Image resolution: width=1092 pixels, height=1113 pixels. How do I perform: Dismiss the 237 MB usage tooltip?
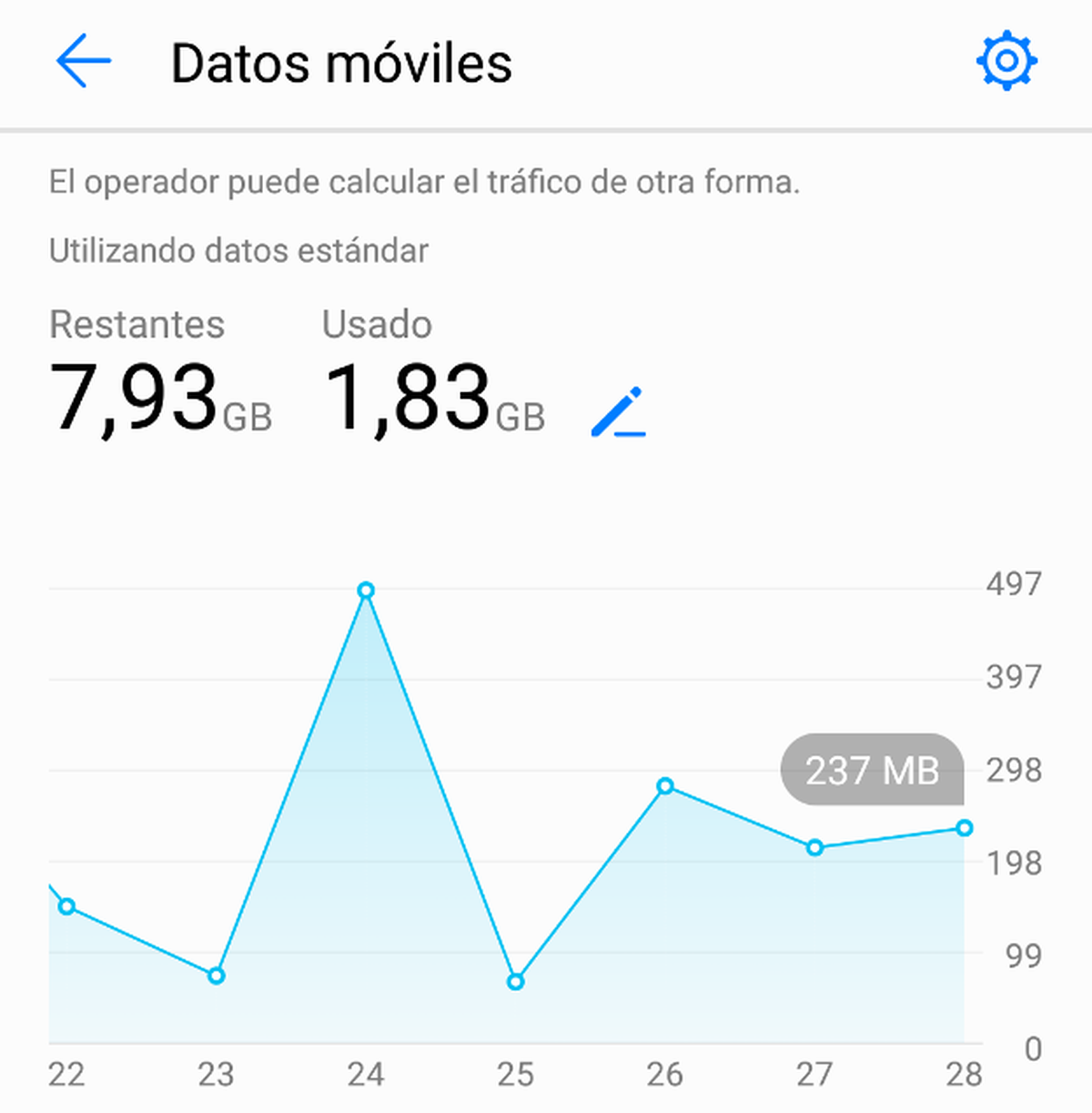[x=872, y=770]
